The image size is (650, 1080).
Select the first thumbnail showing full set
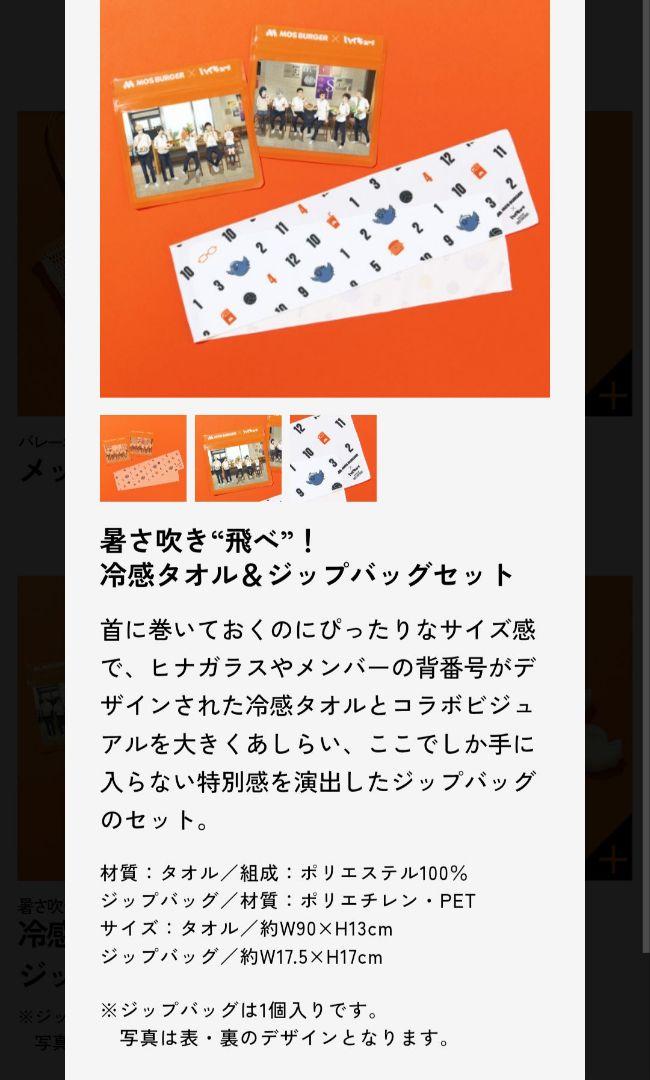pos(143,458)
